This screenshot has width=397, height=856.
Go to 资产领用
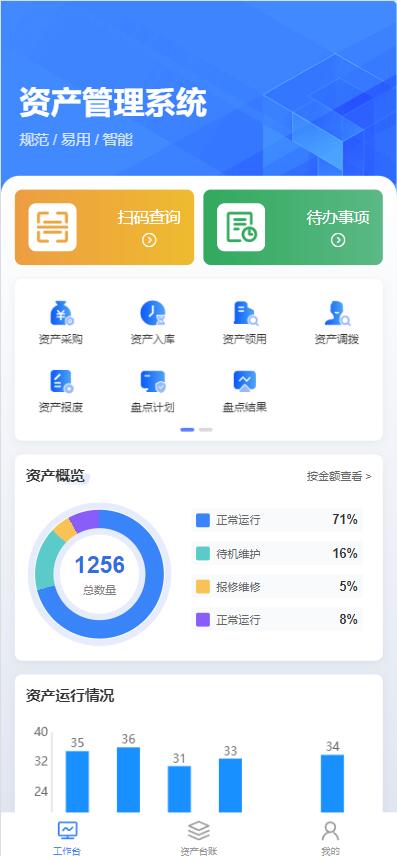pyautogui.click(x=245, y=323)
